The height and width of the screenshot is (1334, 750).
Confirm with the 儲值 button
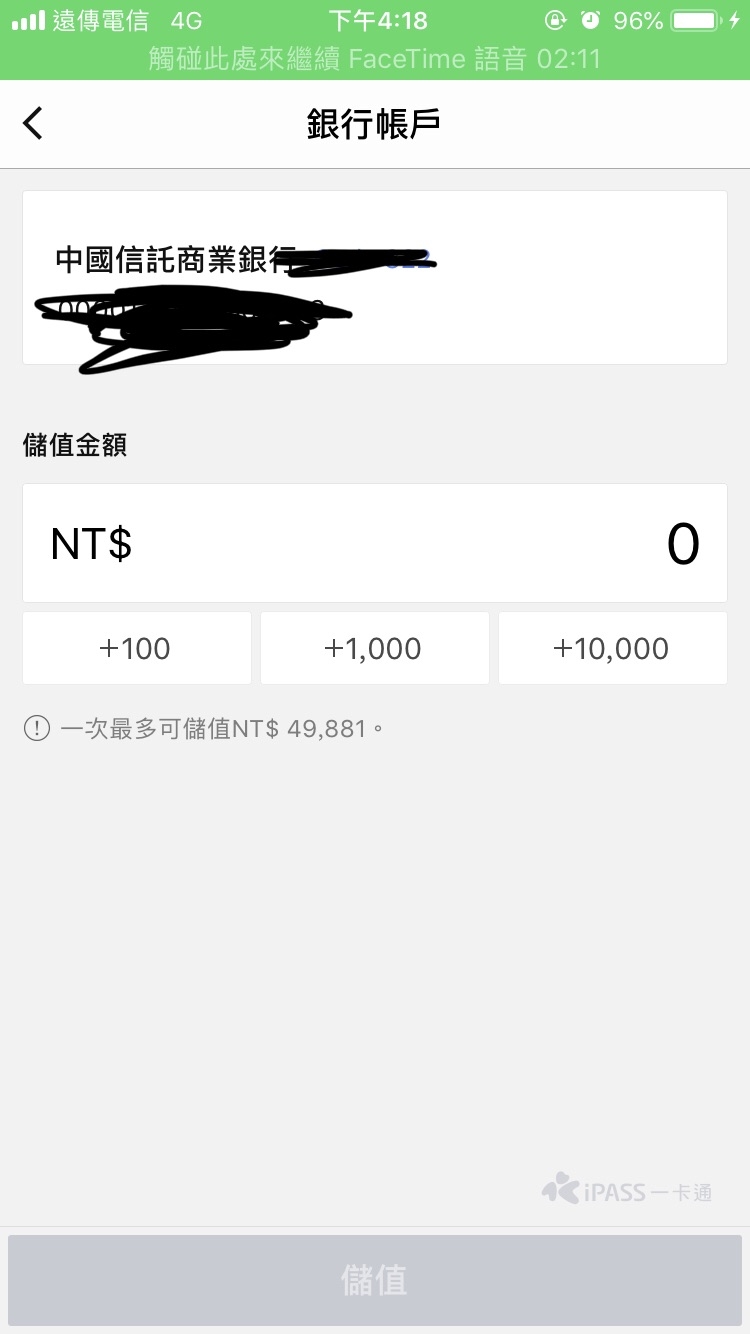pyautogui.click(x=375, y=1281)
